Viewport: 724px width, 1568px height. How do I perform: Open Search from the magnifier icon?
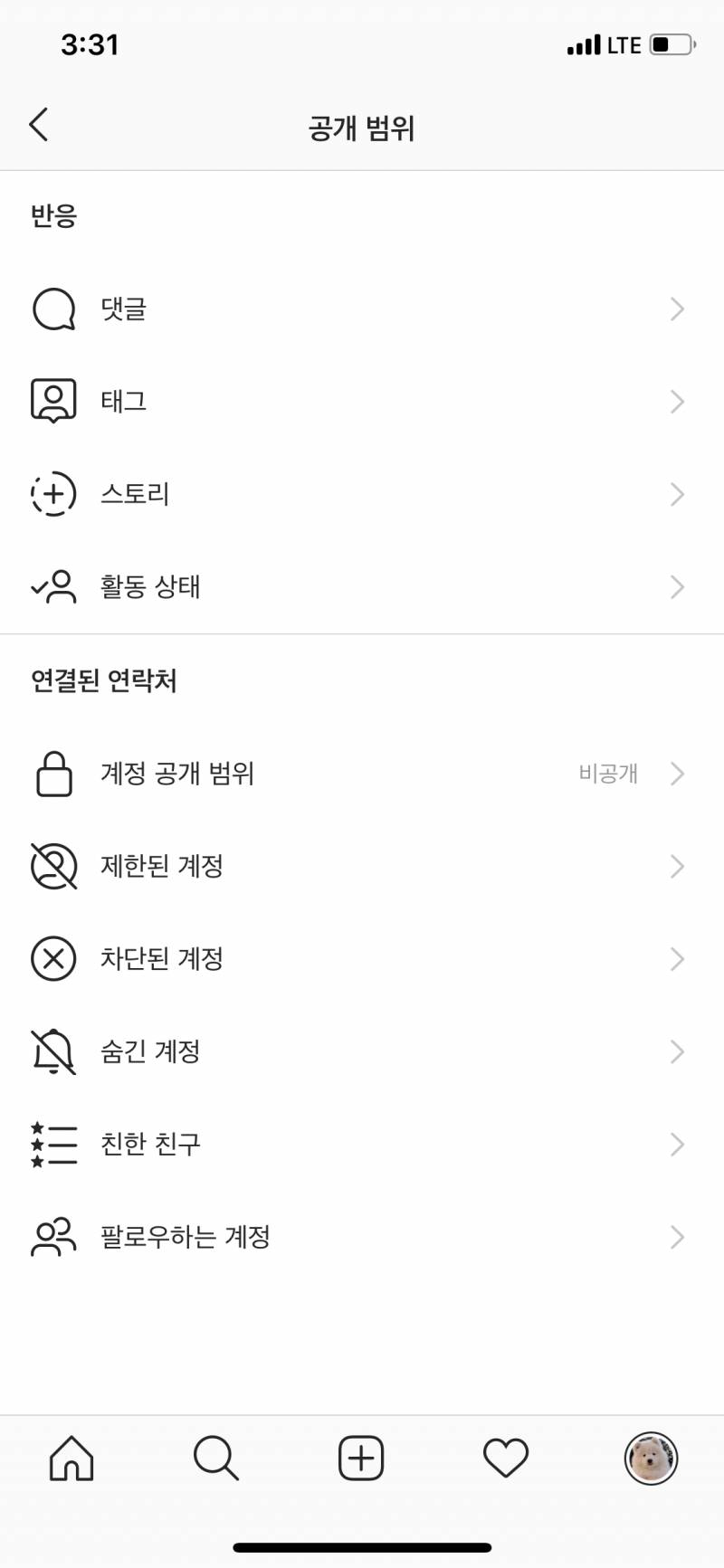(216, 1458)
